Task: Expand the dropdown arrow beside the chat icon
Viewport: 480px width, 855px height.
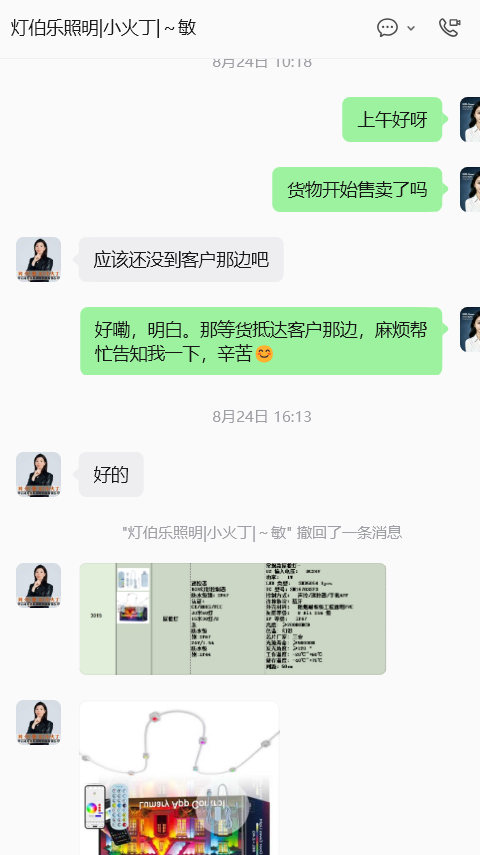Action: (411, 28)
